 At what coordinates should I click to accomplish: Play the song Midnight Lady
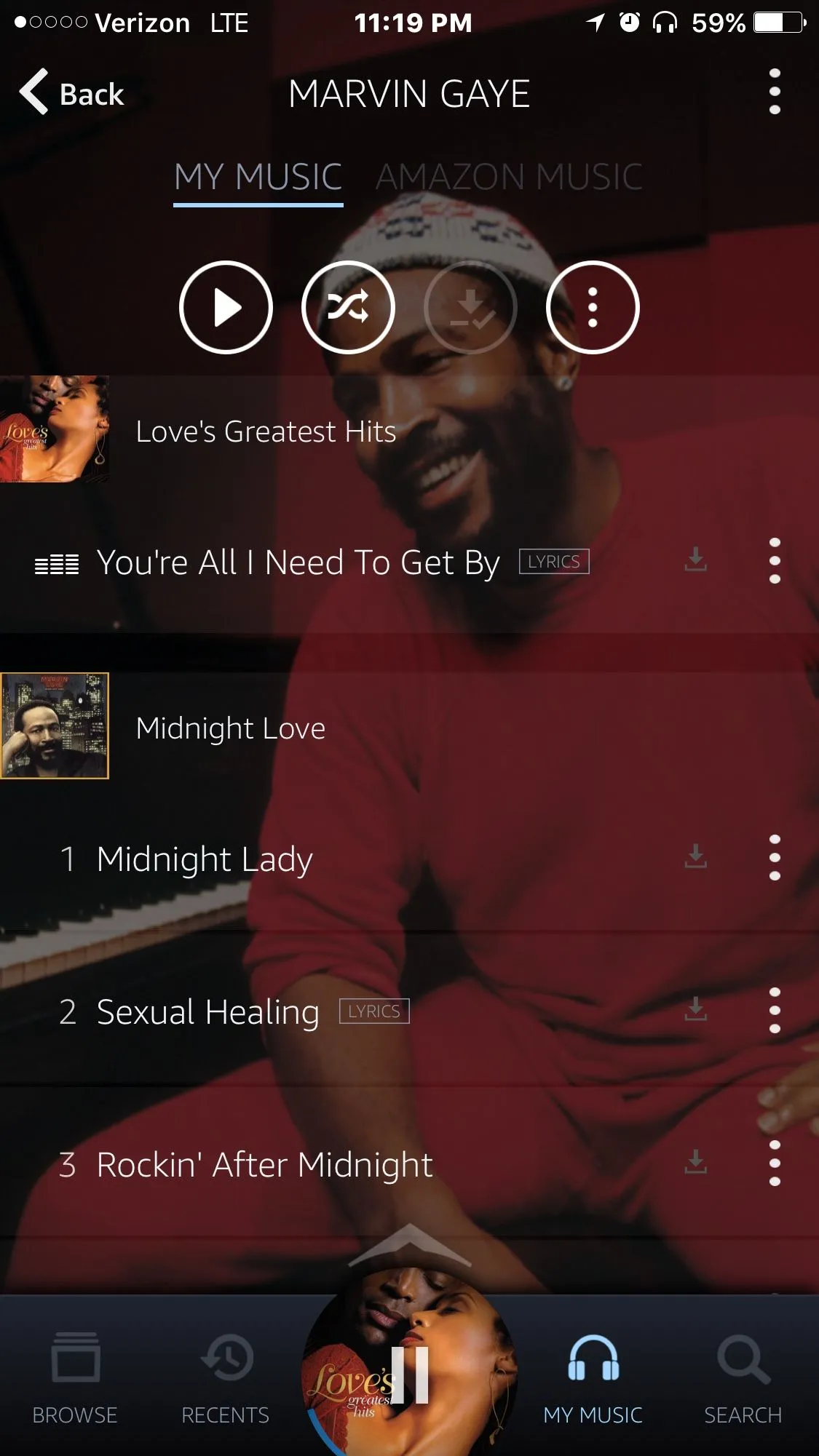pyautogui.click(x=205, y=859)
